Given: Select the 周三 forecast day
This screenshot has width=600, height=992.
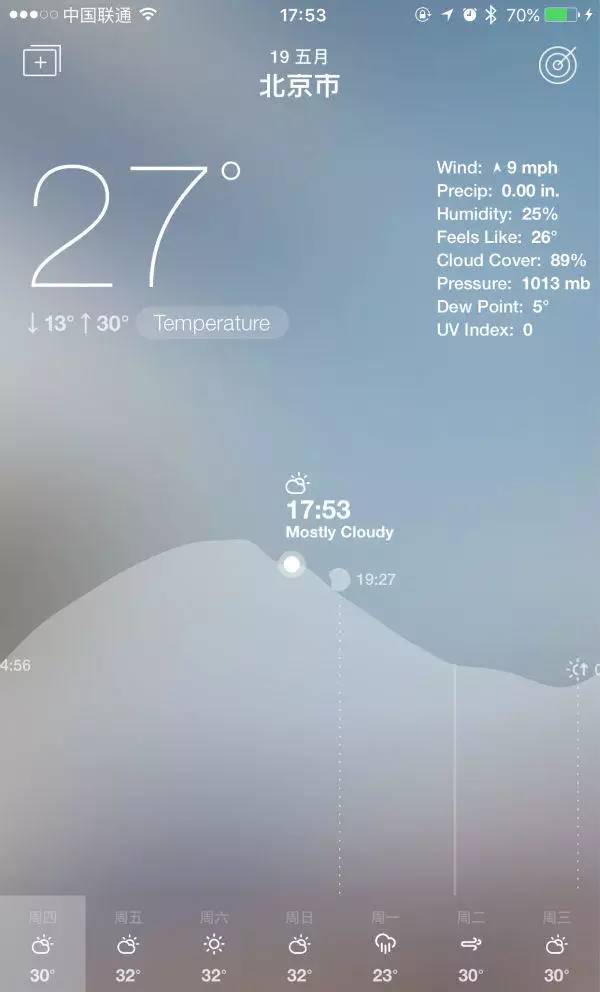Looking at the screenshot, I should [557, 943].
